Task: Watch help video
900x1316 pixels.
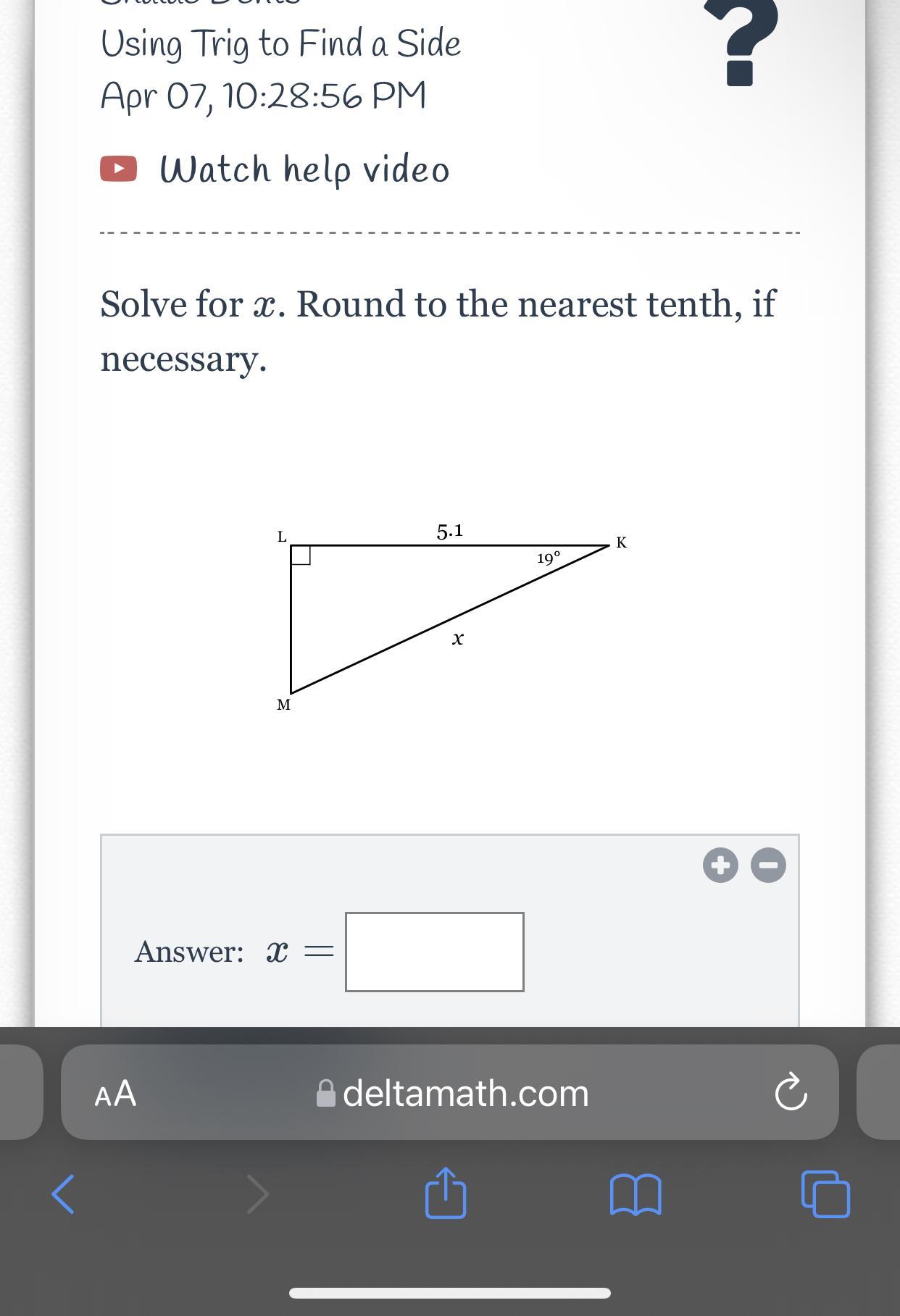Action: [x=304, y=169]
